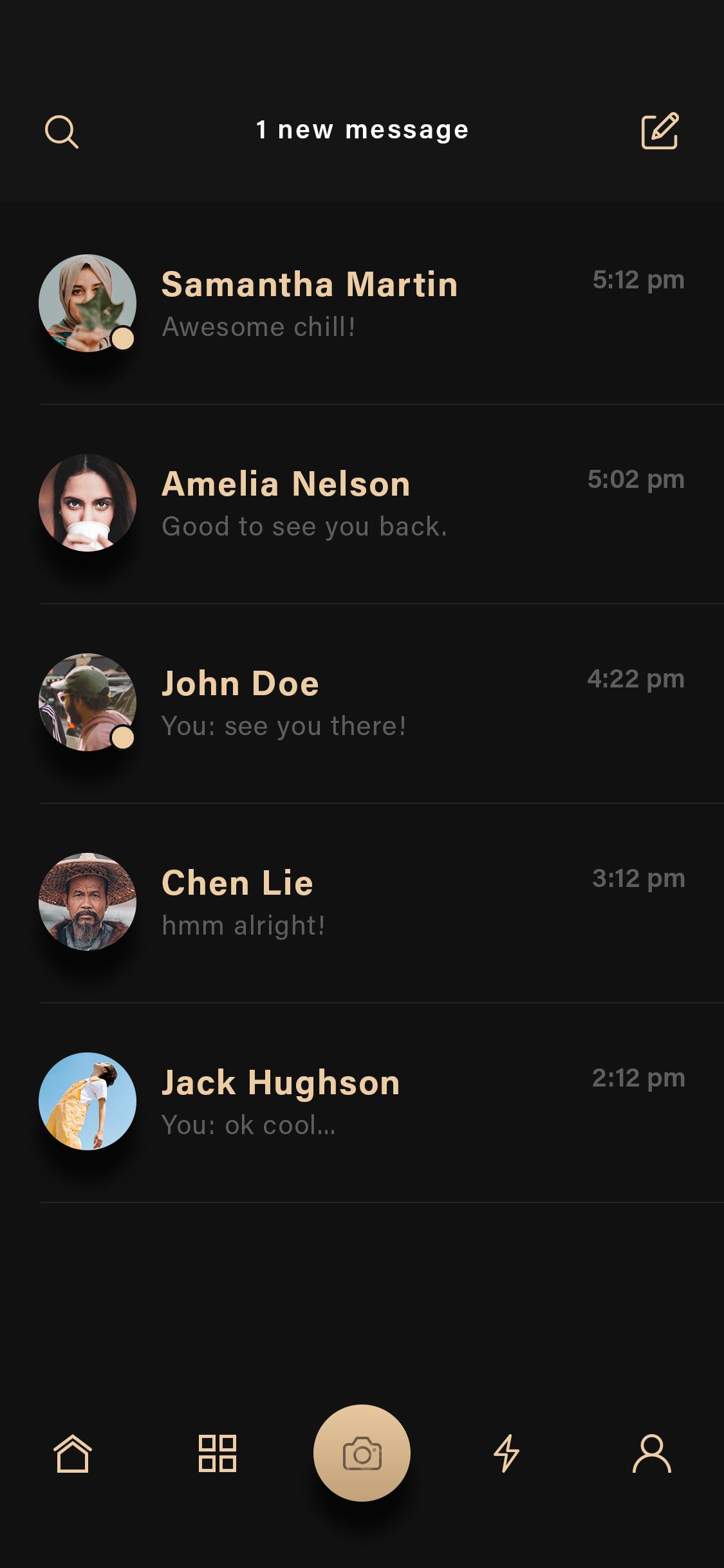Switch to the profile tab
The image size is (724, 1568).
click(x=652, y=1453)
